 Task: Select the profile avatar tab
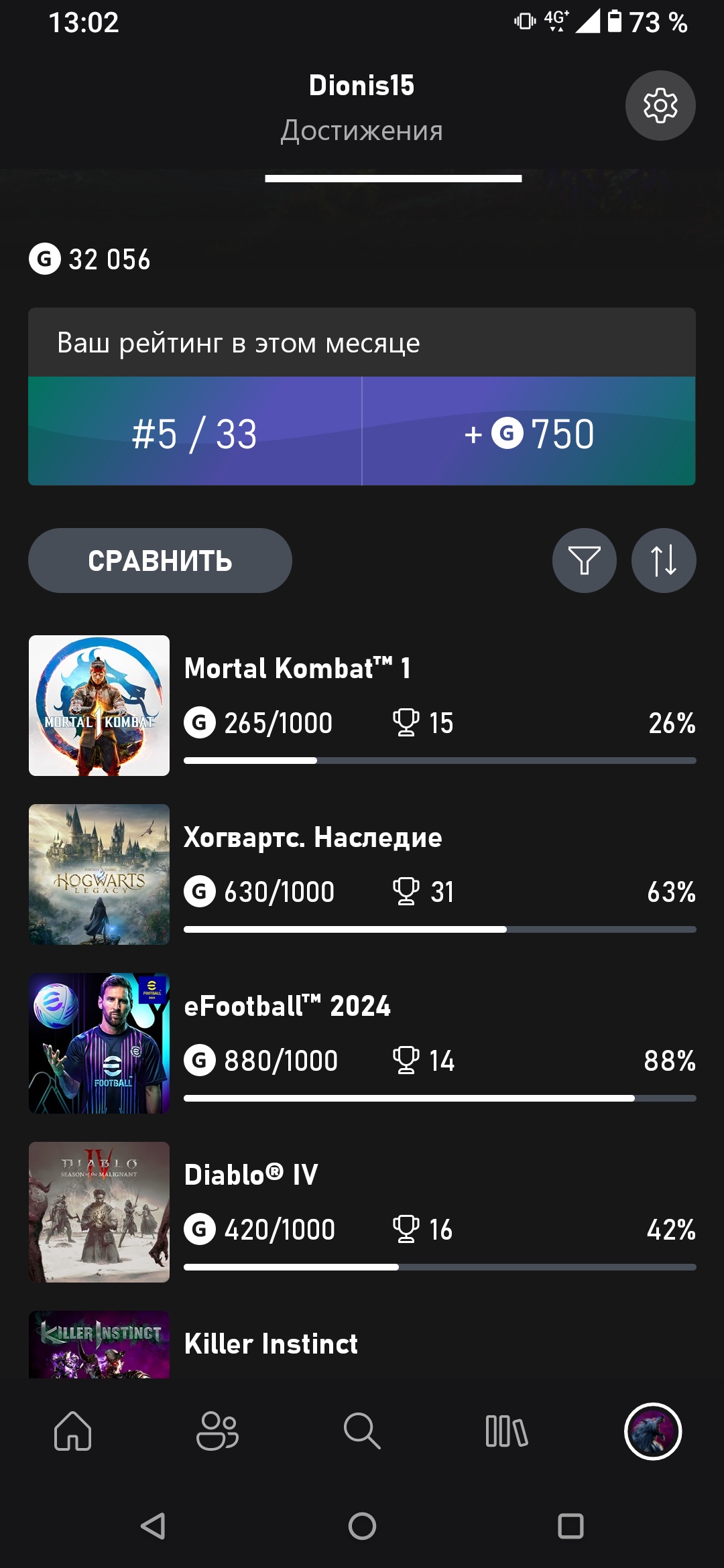[652, 1431]
